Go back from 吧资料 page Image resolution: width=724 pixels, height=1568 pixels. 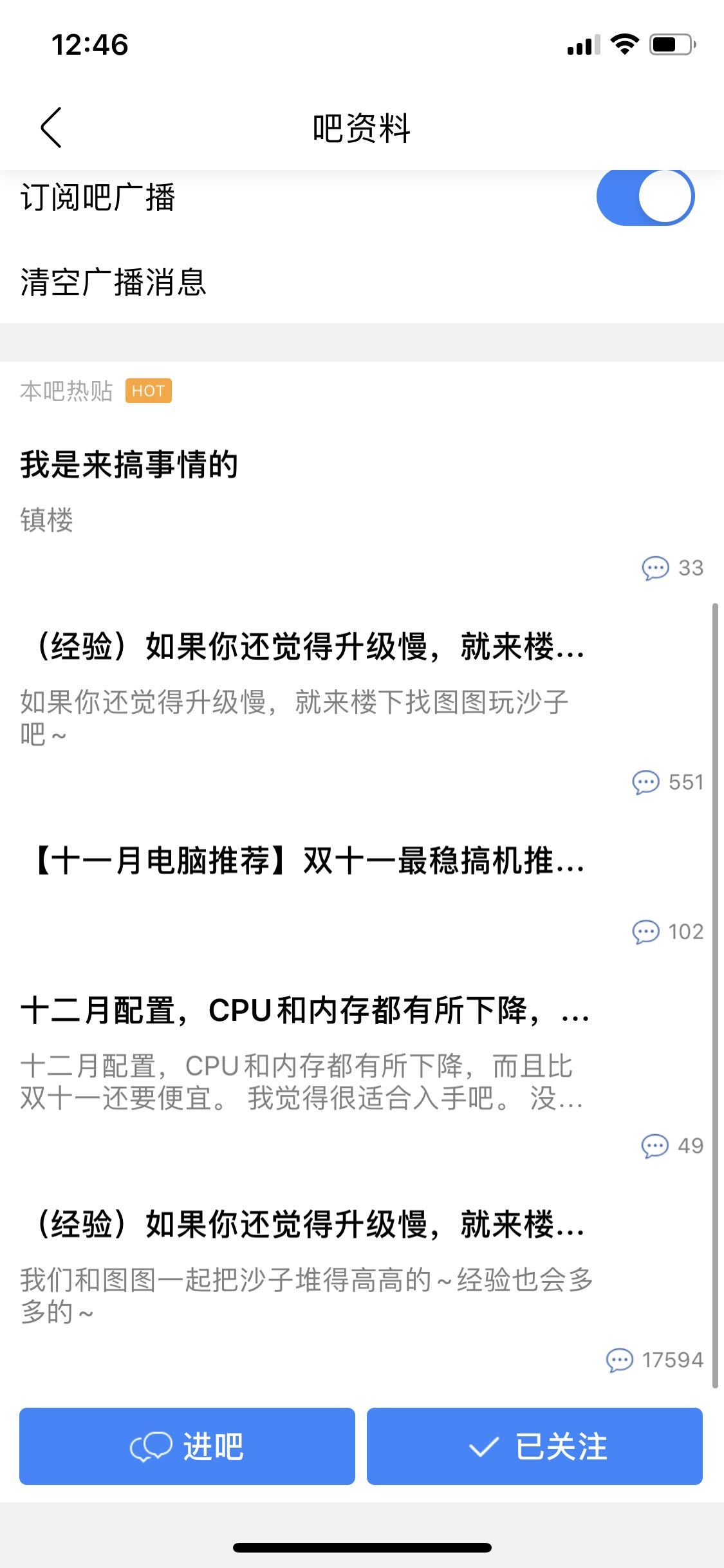tap(51, 127)
